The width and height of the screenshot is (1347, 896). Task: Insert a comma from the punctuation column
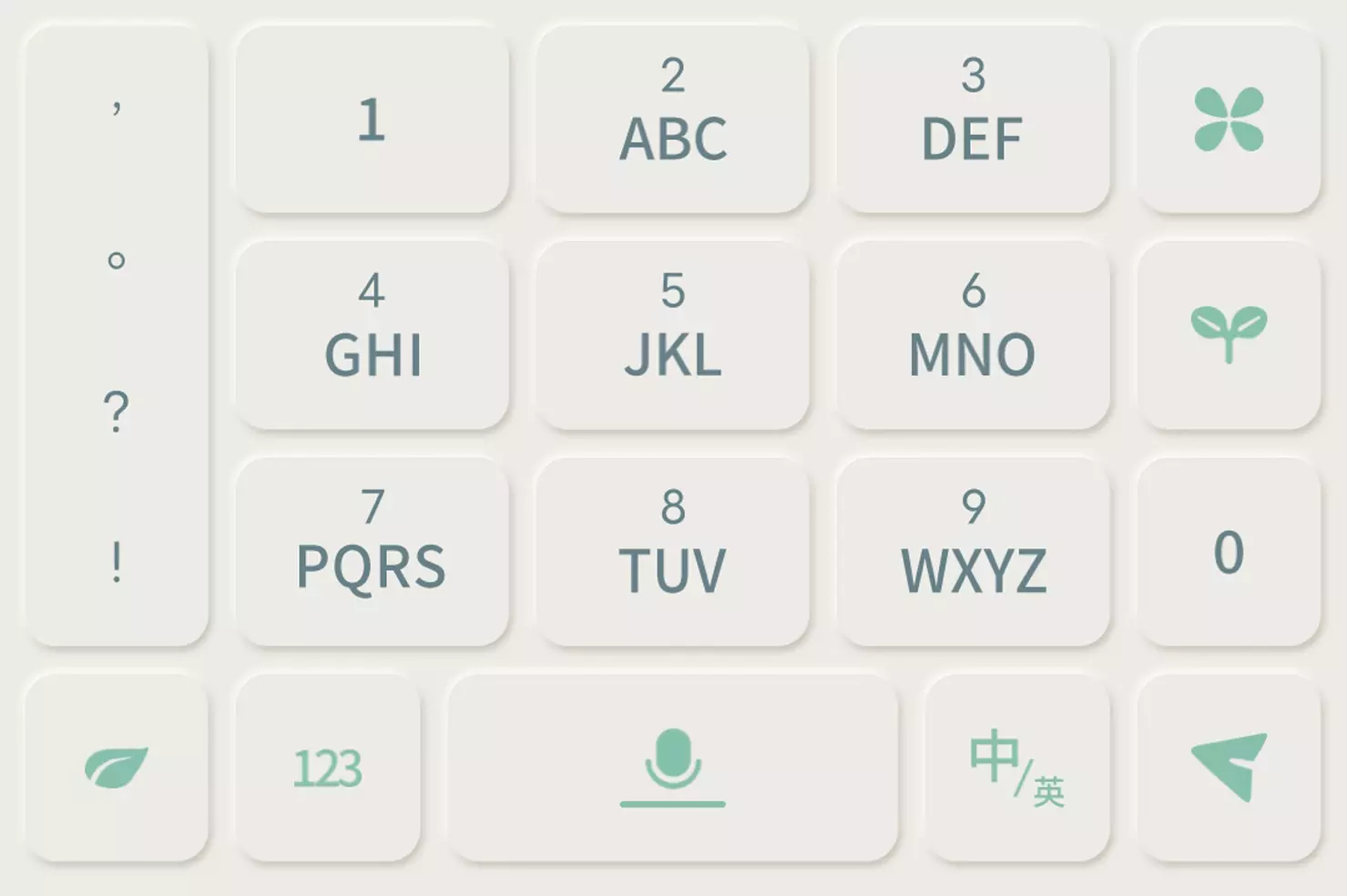116,109
